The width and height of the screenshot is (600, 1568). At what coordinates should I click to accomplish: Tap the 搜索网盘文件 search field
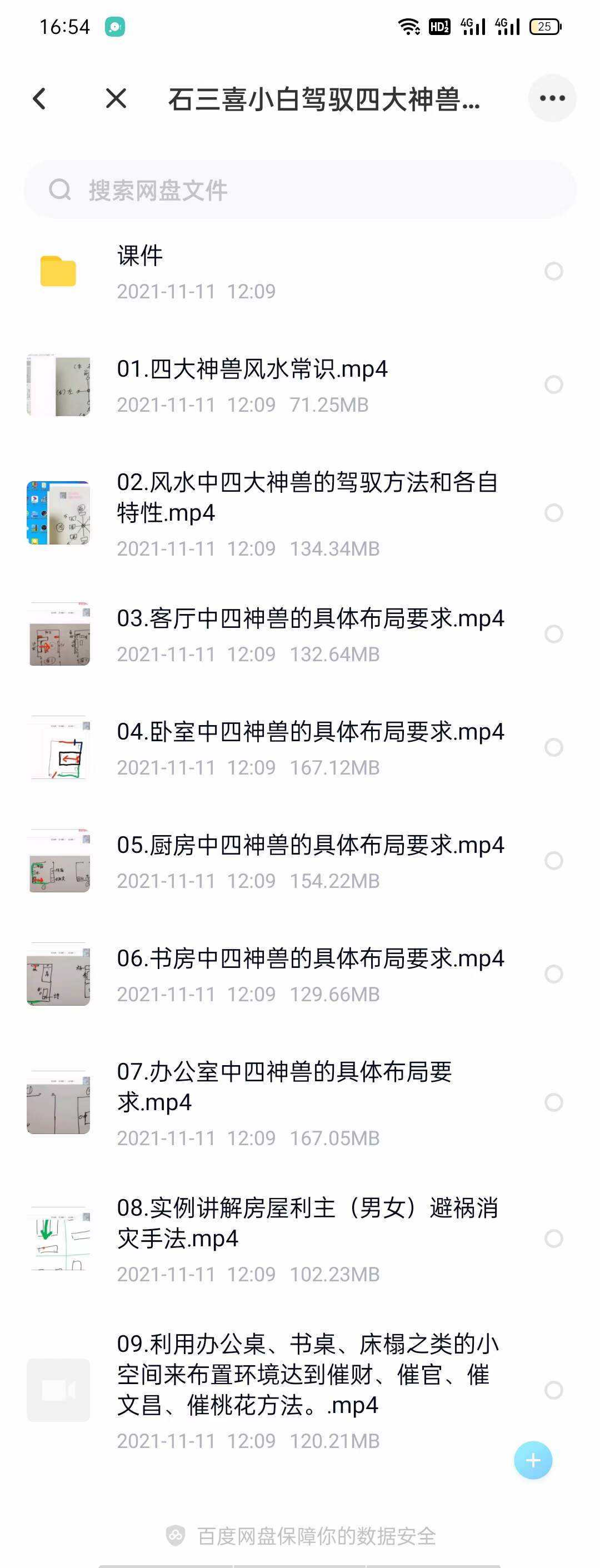pyautogui.click(x=183, y=189)
